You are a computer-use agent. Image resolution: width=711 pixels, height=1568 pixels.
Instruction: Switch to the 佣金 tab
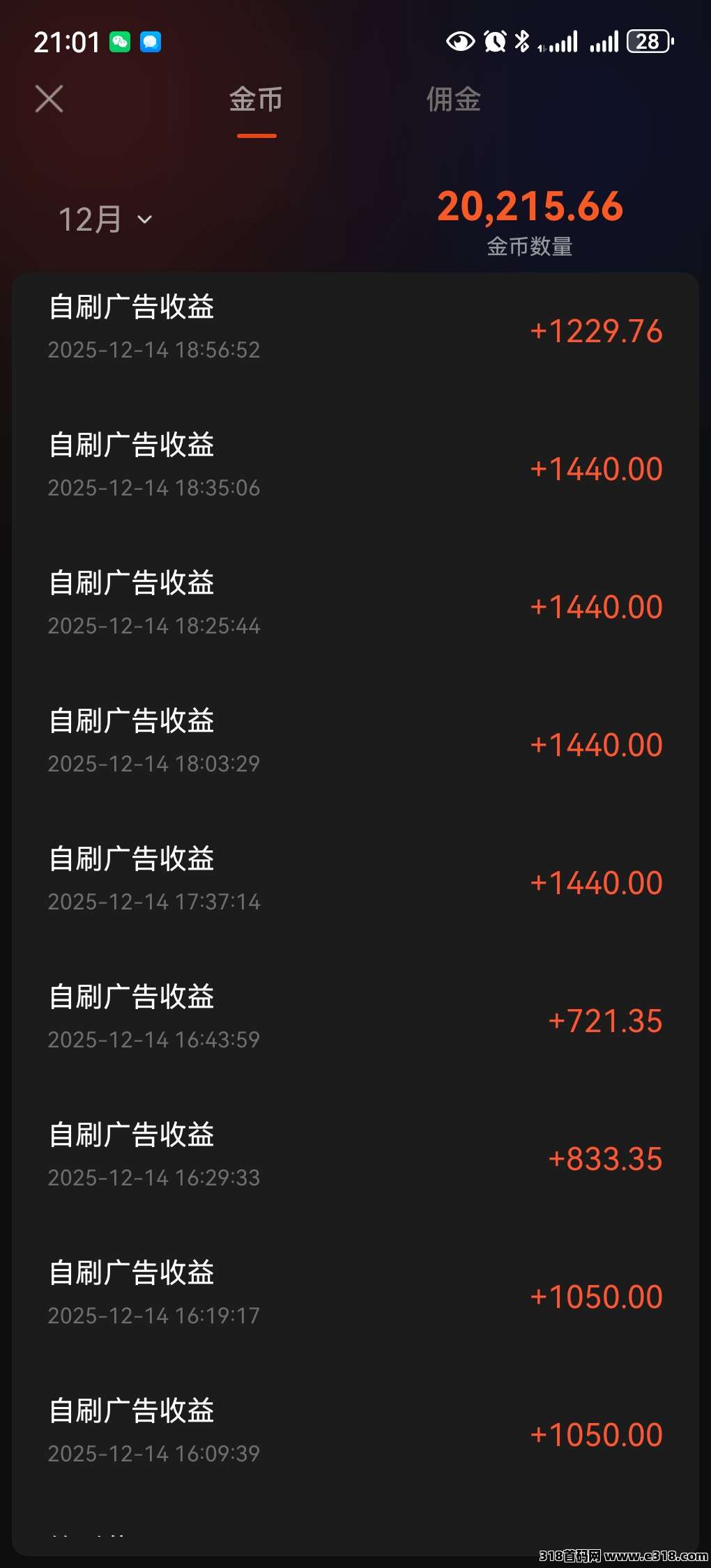tap(453, 100)
